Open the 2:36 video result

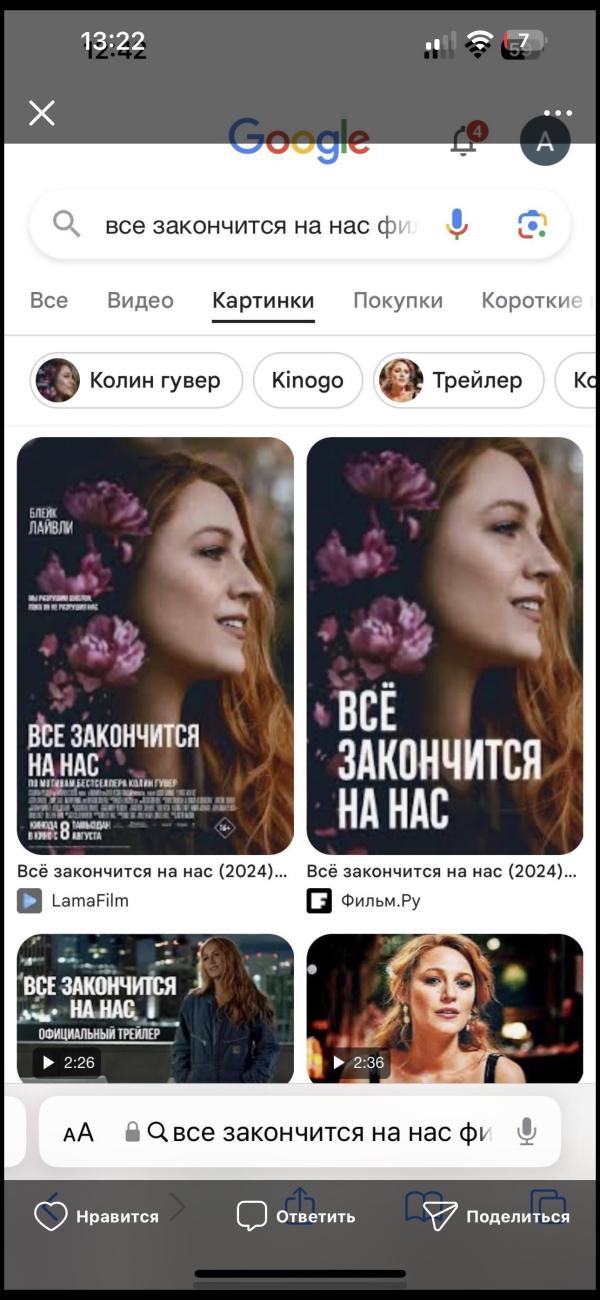point(444,1008)
